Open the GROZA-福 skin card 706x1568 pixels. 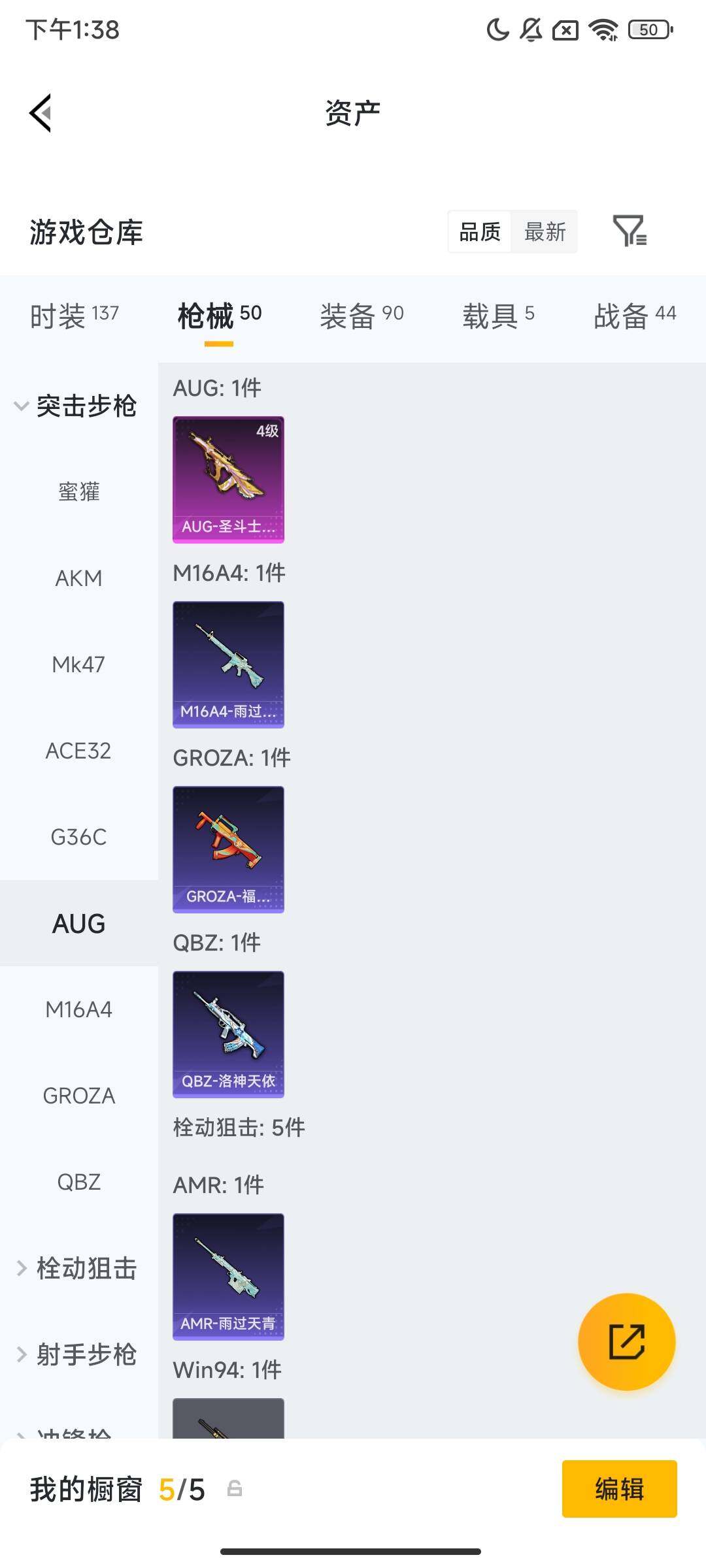227,848
